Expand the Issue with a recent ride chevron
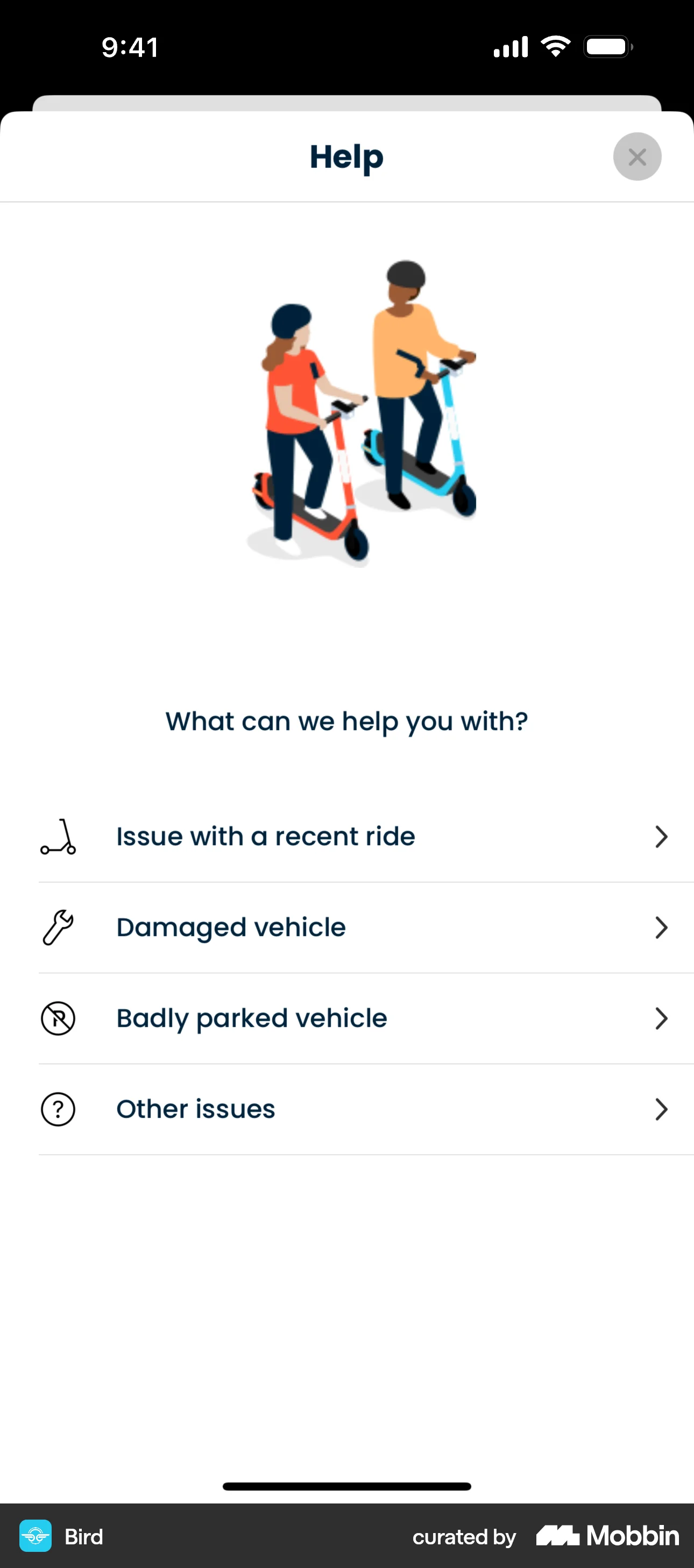The height and width of the screenshot is (1568, 694). coord(661,837)
